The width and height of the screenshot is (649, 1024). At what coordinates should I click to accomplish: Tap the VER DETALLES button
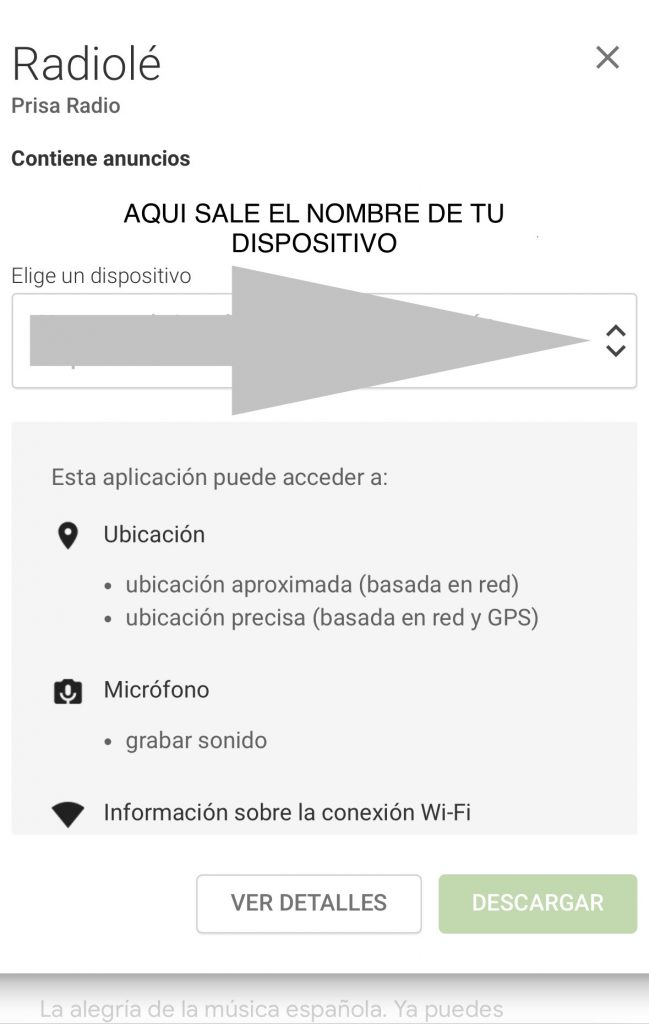[308, 903]
